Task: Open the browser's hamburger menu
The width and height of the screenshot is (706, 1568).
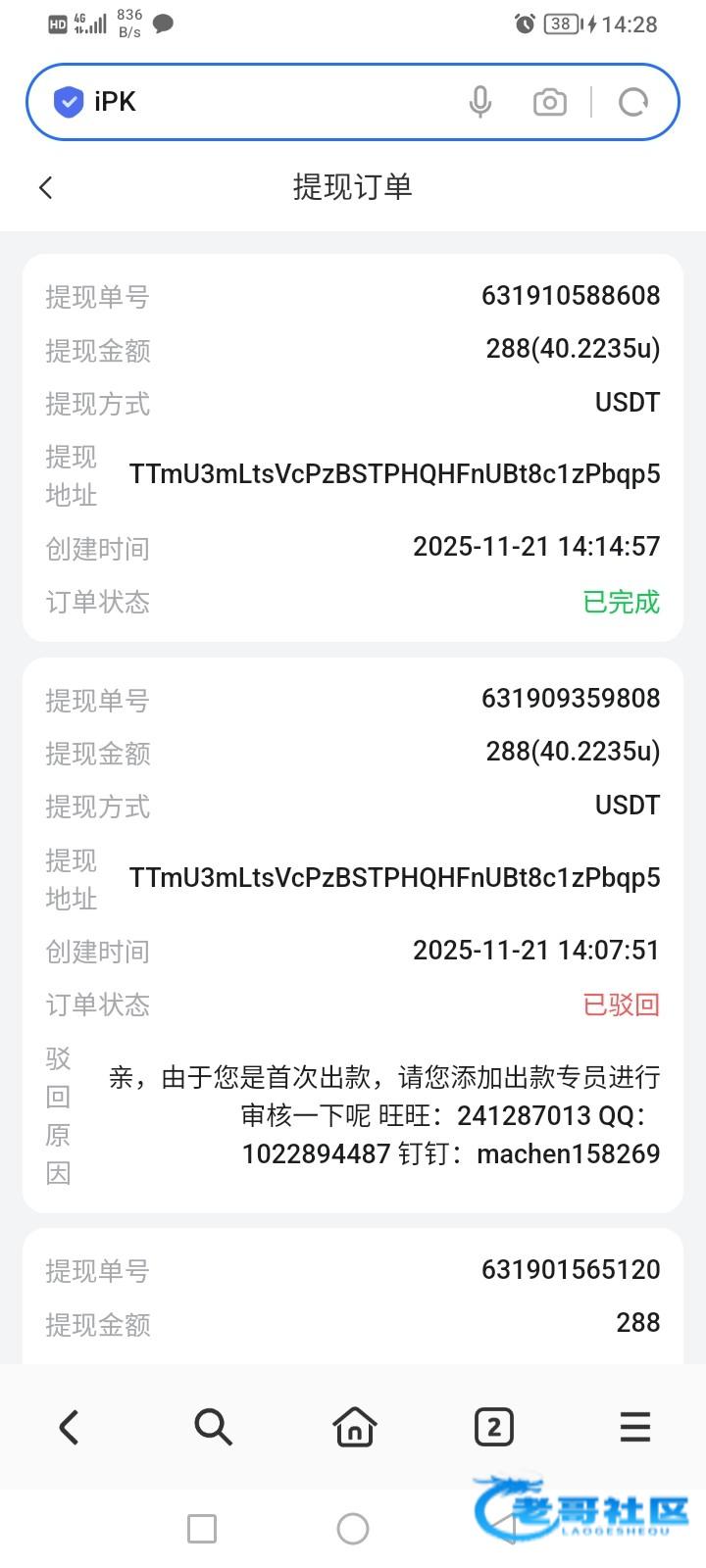Action: (x=635, y=1427)
